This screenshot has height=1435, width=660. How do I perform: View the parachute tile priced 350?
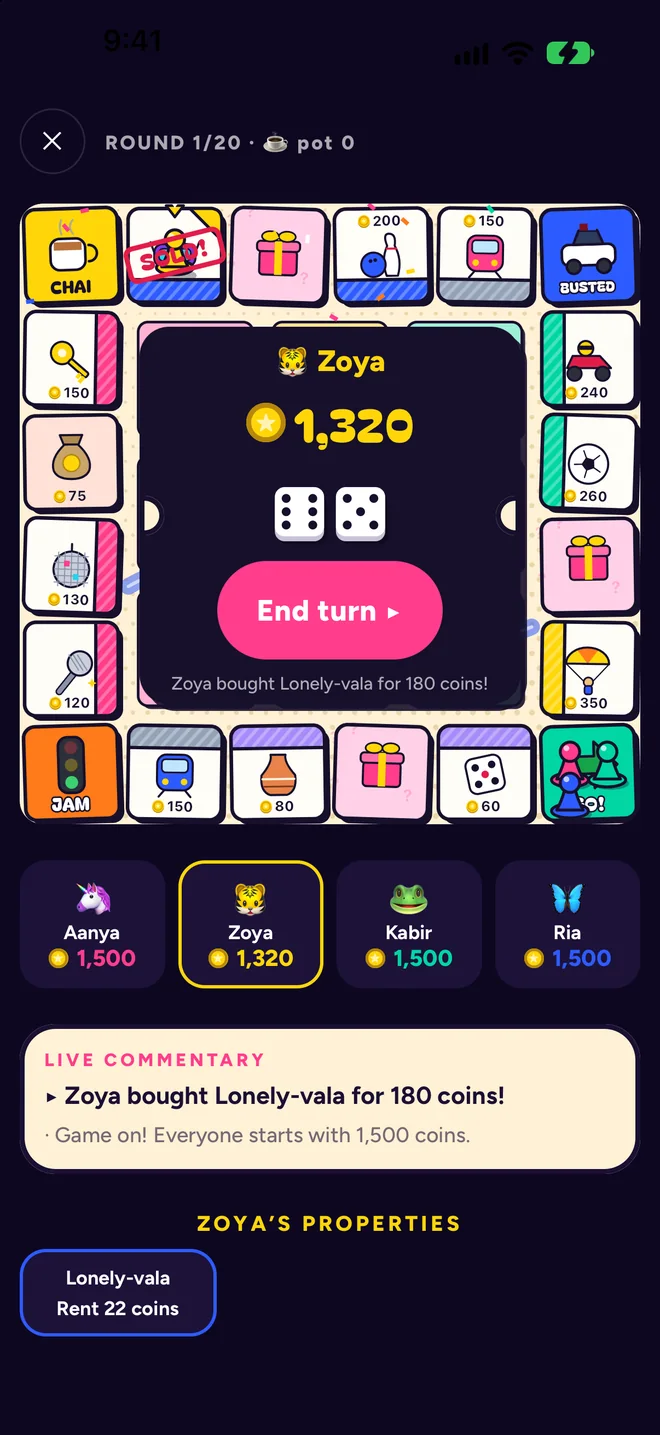point(588,668)
